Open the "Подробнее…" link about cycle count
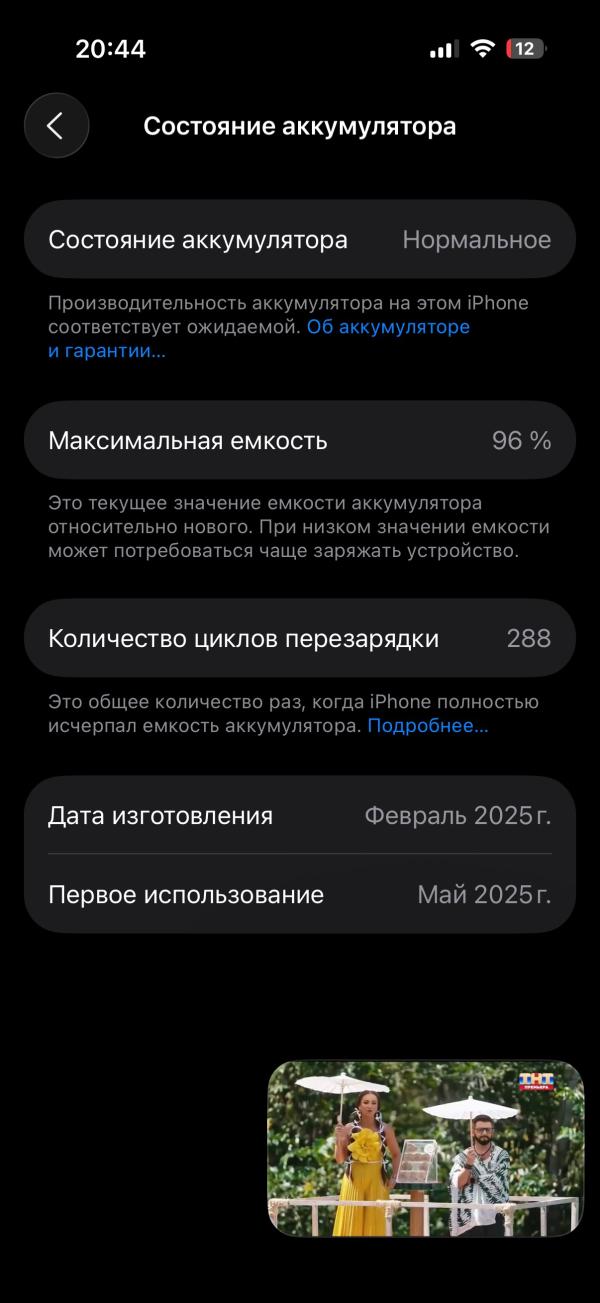Screen dimensions: 600x1303 click(x=427, y=726)
